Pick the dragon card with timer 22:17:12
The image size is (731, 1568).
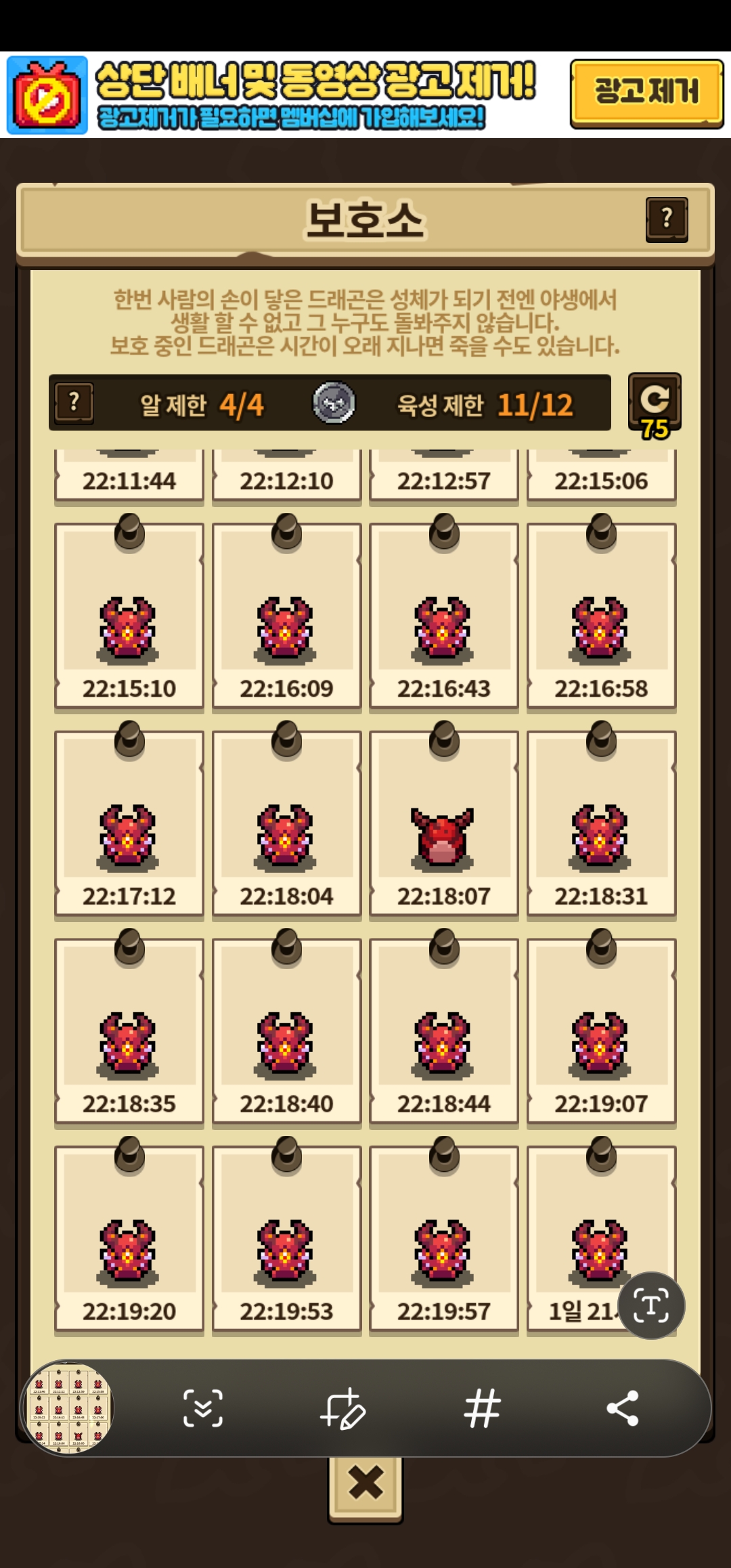[x=129, y=824]
